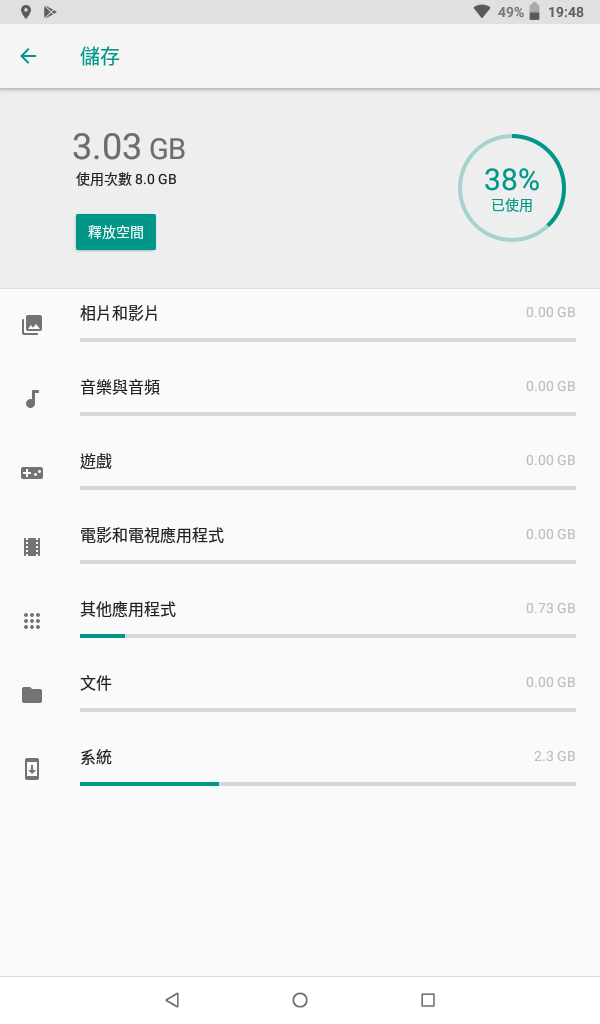Open the 文件 storage row
The width and height of the screenshot is (600, 1024).
tap(300, 694)
